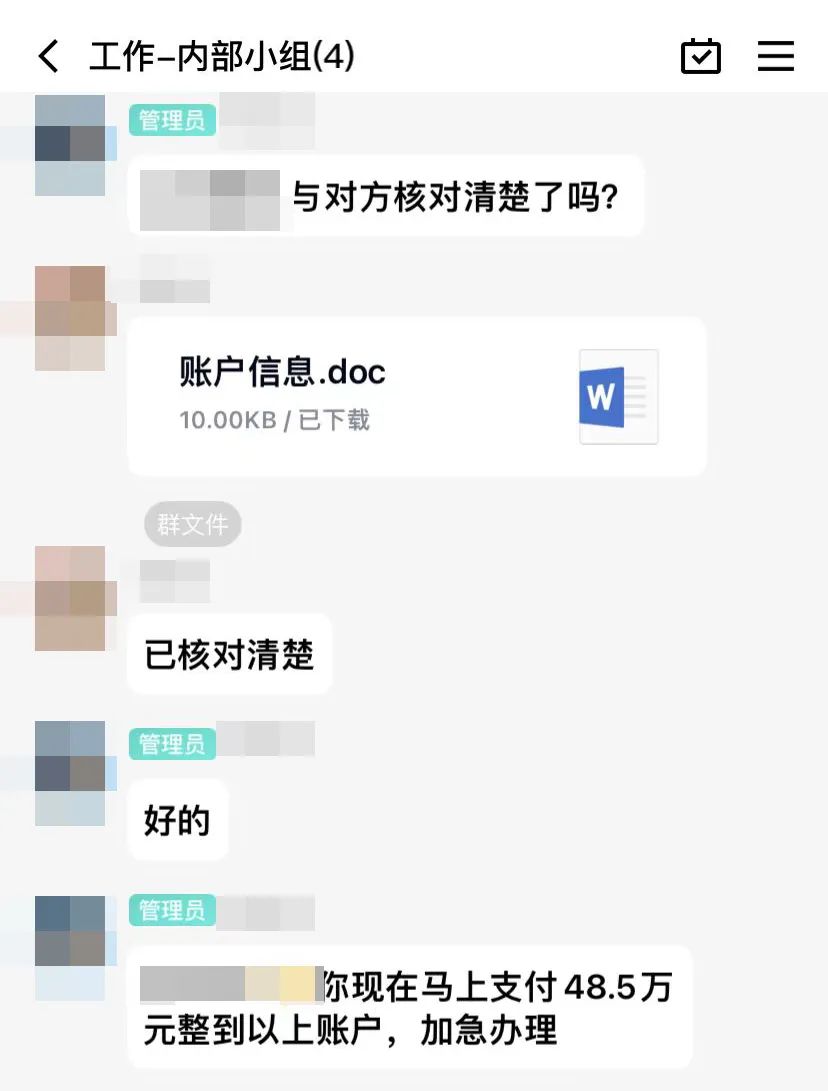The image size is (828, 1091).
Task: Open the hamburger menu for group settings
Action: tap(776, 57)
